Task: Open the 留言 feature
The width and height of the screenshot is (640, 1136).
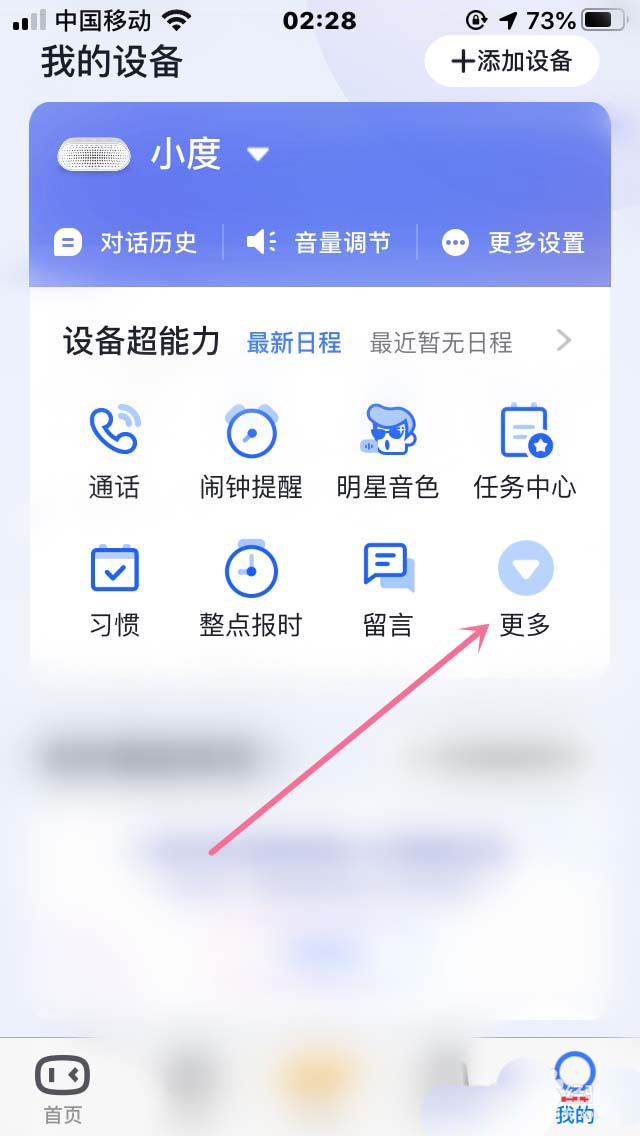Action: (x=387, y=589)
